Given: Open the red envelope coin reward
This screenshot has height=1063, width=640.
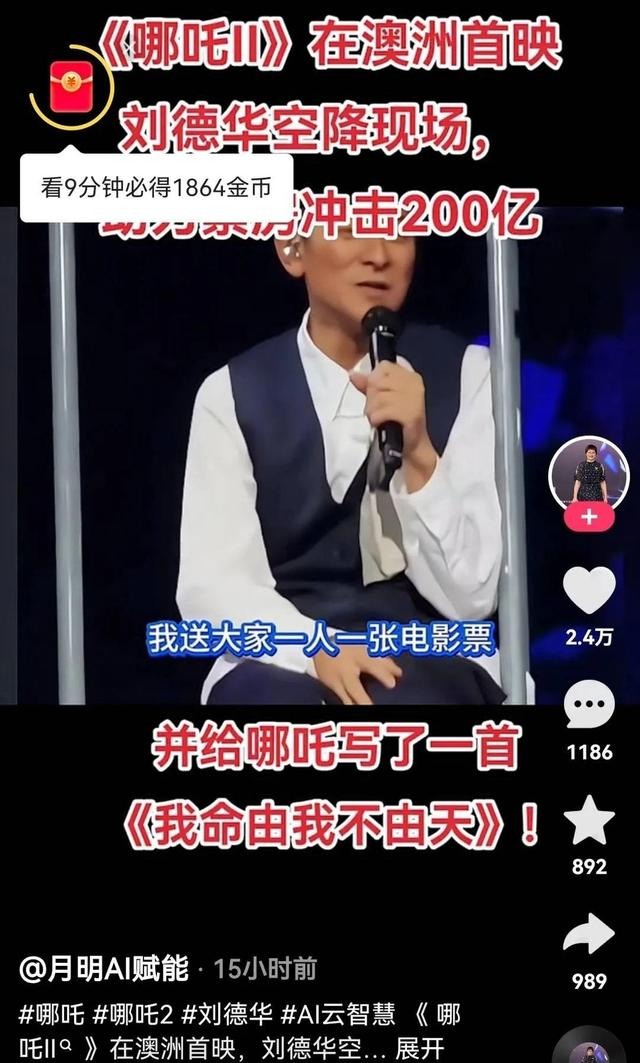Looking at the screenshot, I should 71,79.
